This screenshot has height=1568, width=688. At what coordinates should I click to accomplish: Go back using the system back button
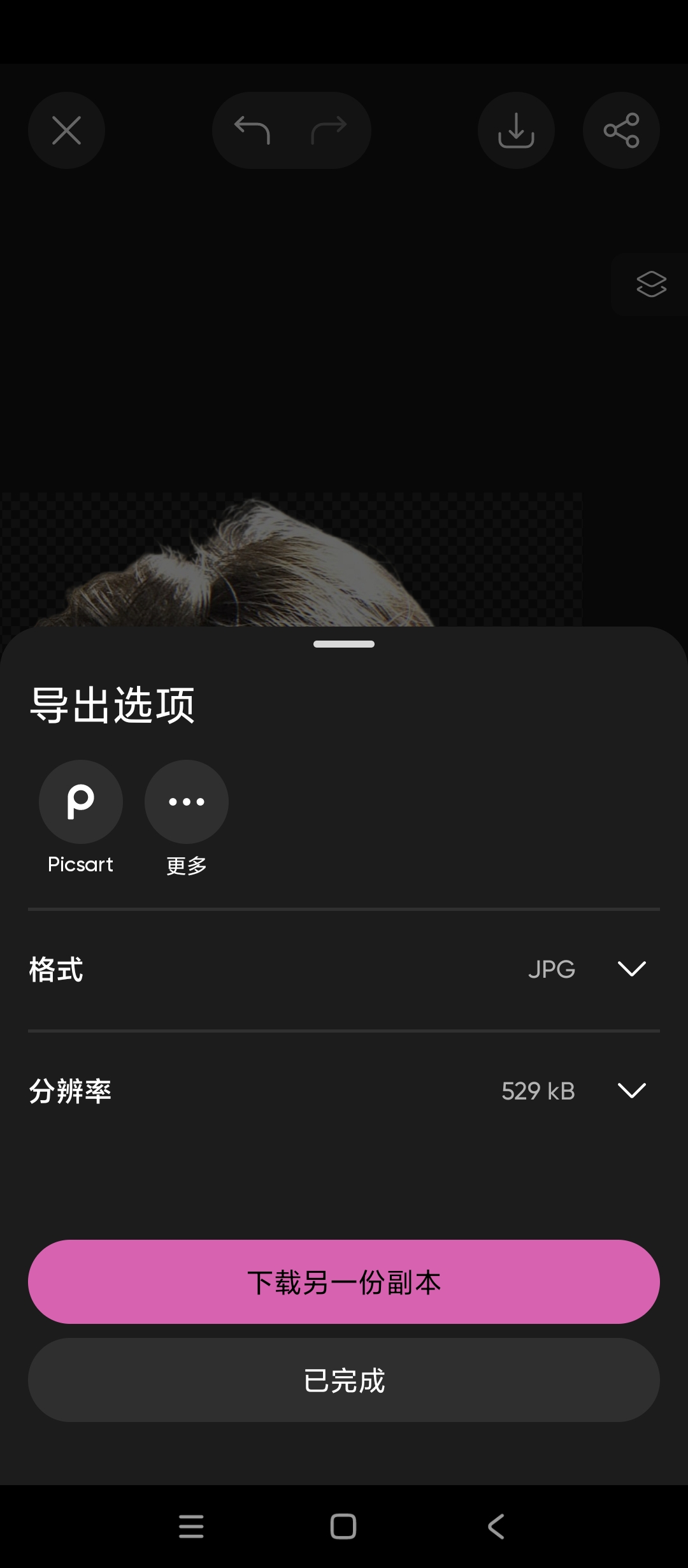tap(496, 1527)
